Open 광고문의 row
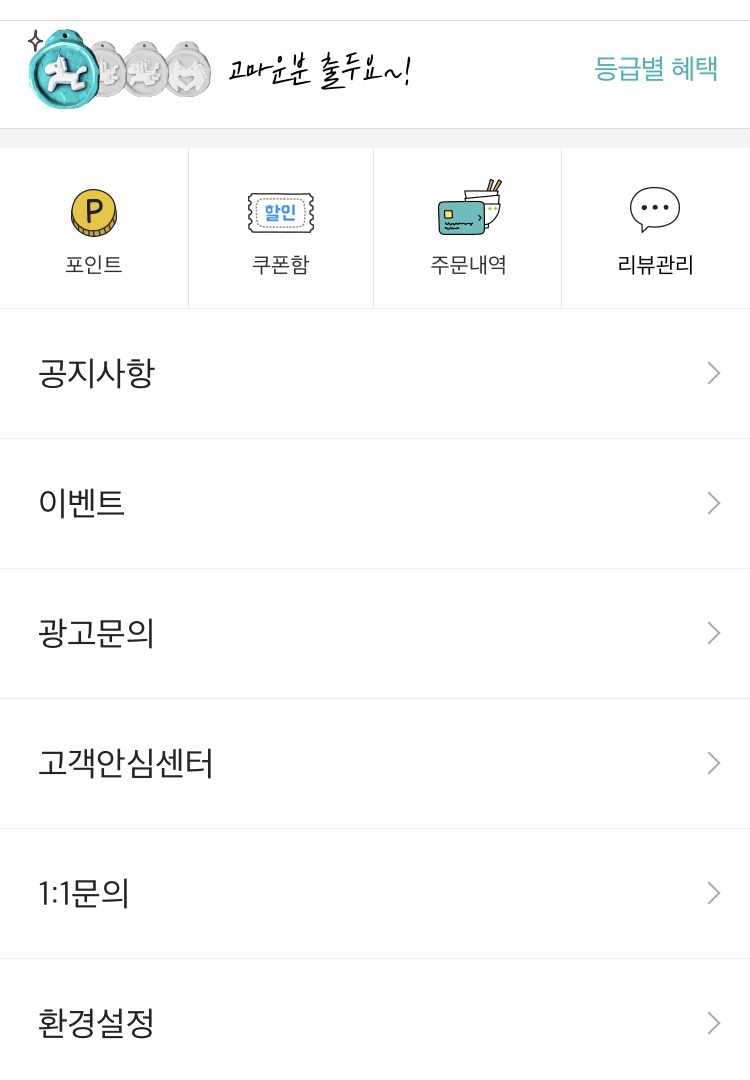 pyautogui.click(x=375, y=633)
